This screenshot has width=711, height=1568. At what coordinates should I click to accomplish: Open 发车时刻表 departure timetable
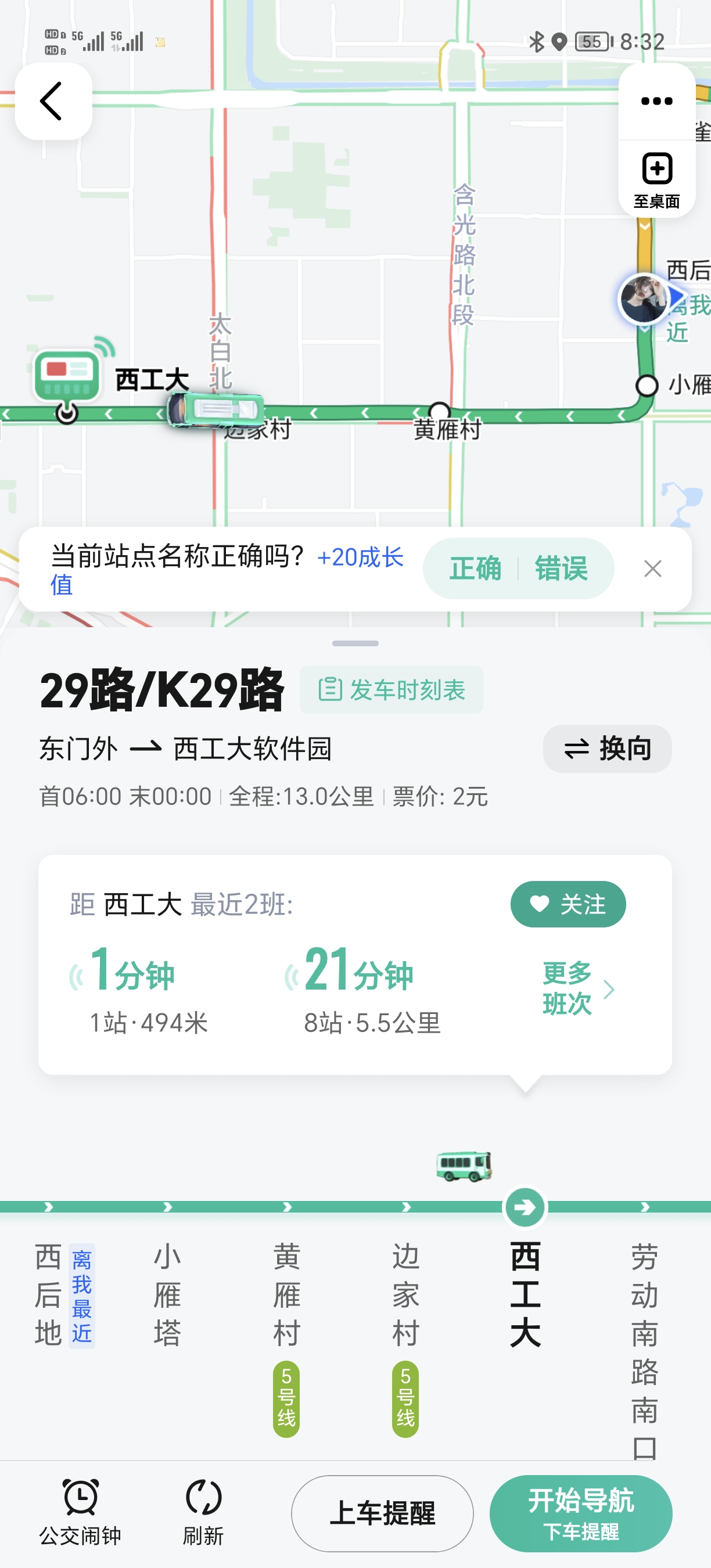click(x=392, y=690)
